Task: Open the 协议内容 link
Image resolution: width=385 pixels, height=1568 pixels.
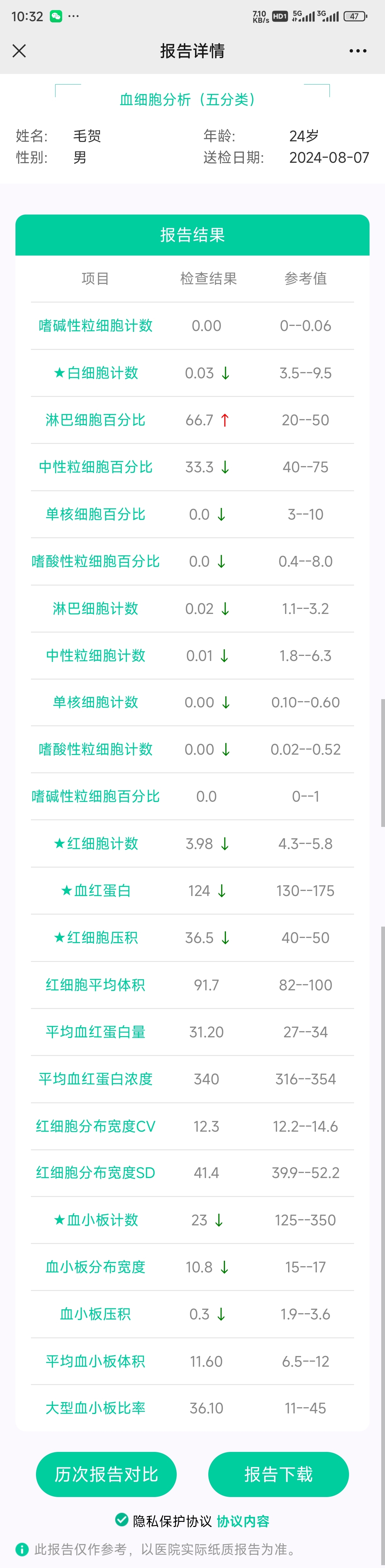Action: pos(243,1521)
